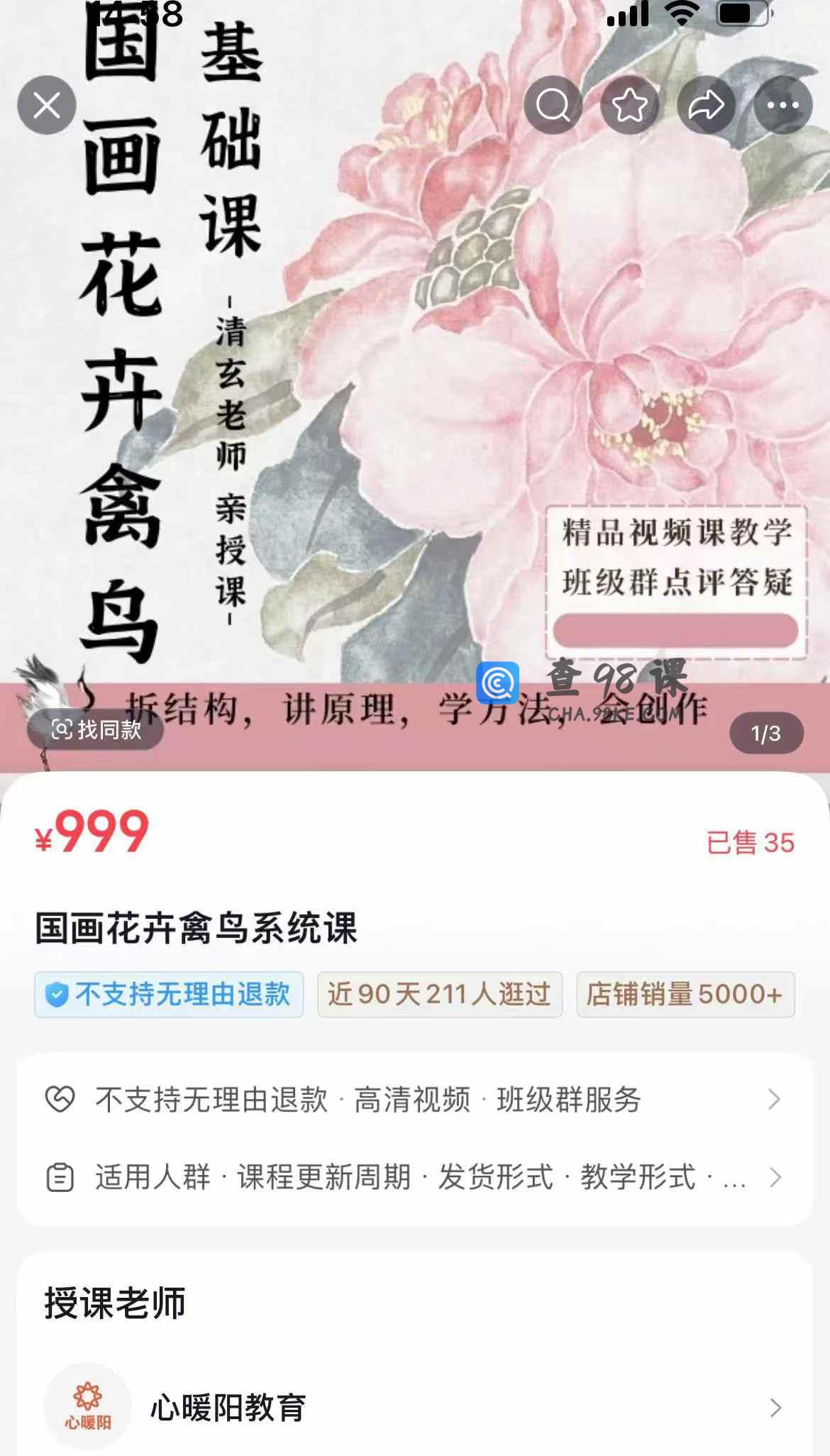
Task: Tap the 不支持无理由退款 refund policy tag
Action: tap(169, 995)
